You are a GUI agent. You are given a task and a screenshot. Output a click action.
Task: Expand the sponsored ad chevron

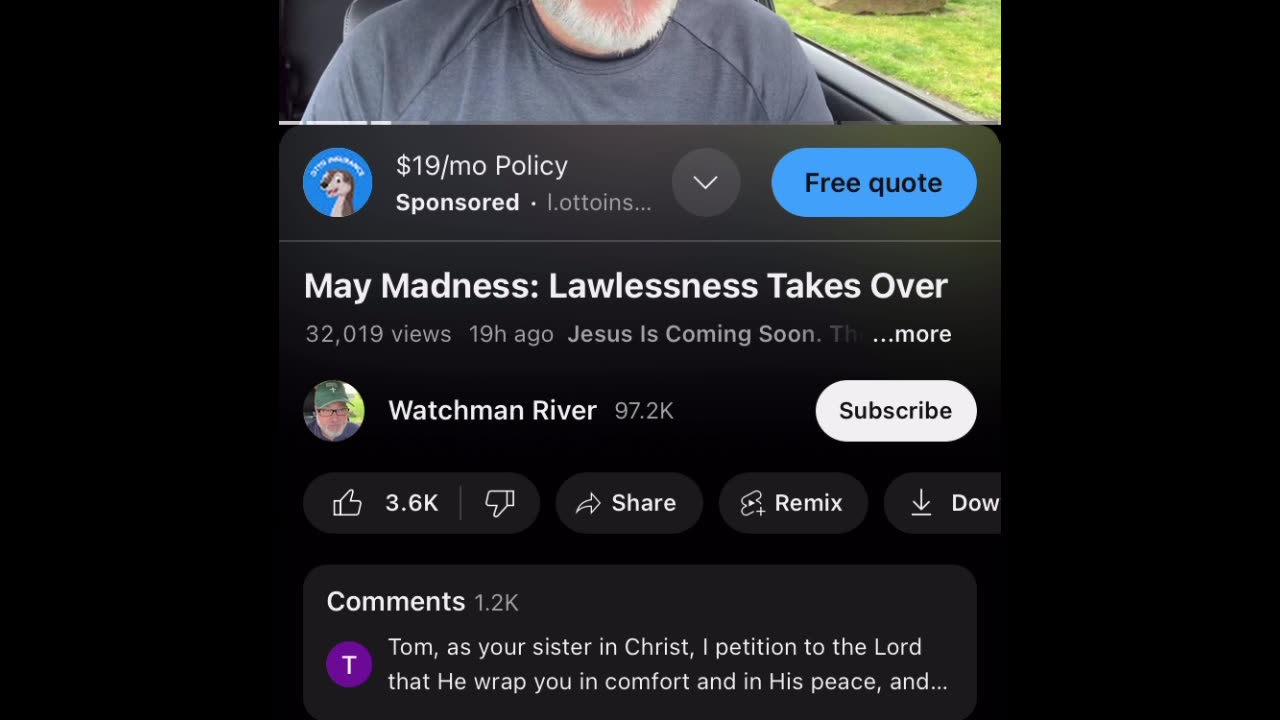point(705,183)
